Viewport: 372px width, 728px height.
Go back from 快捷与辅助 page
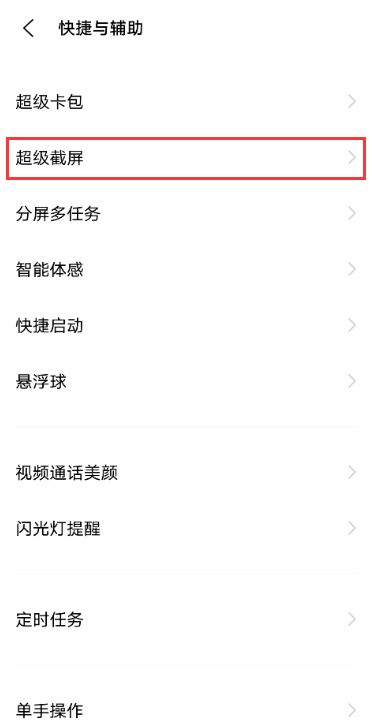point(29,28)
